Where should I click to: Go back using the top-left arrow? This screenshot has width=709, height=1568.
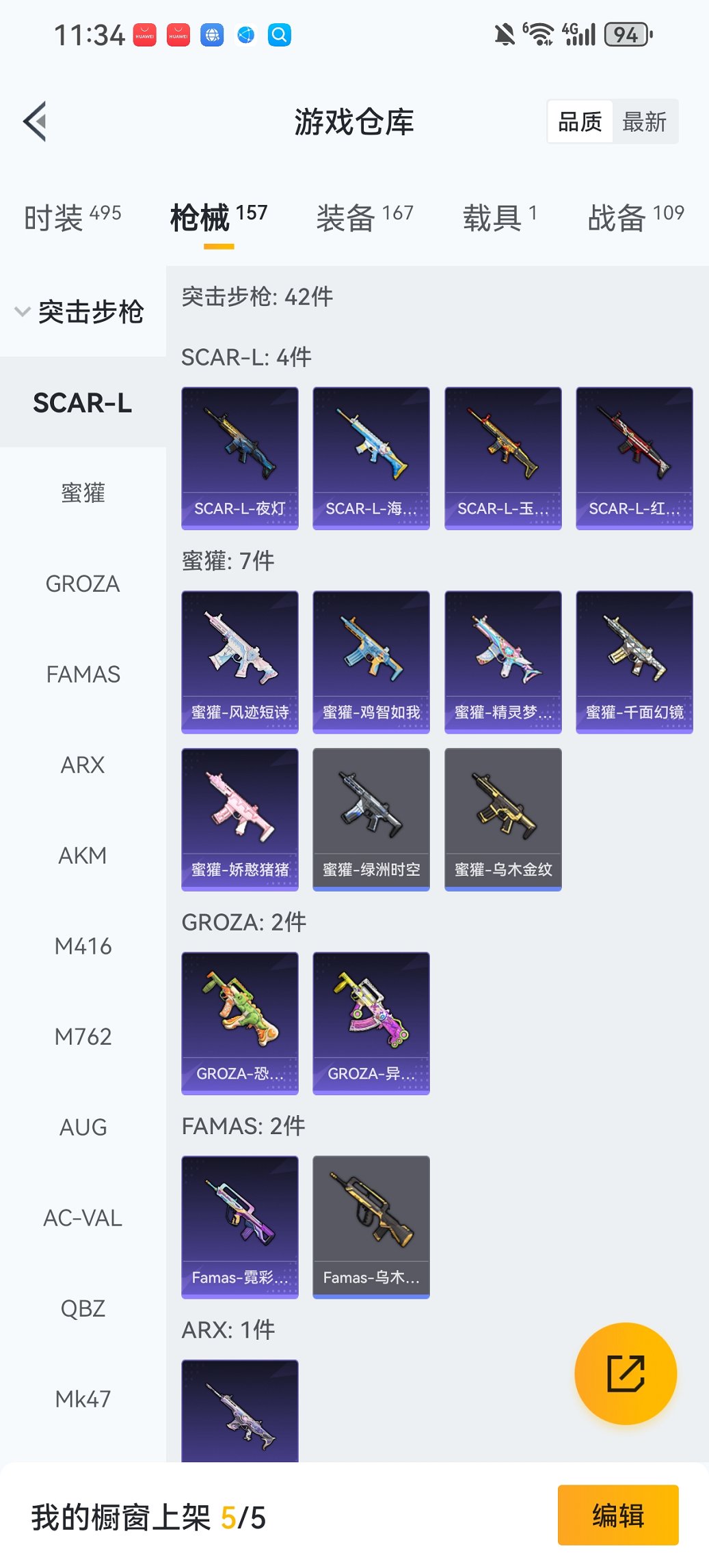(36, 122)
